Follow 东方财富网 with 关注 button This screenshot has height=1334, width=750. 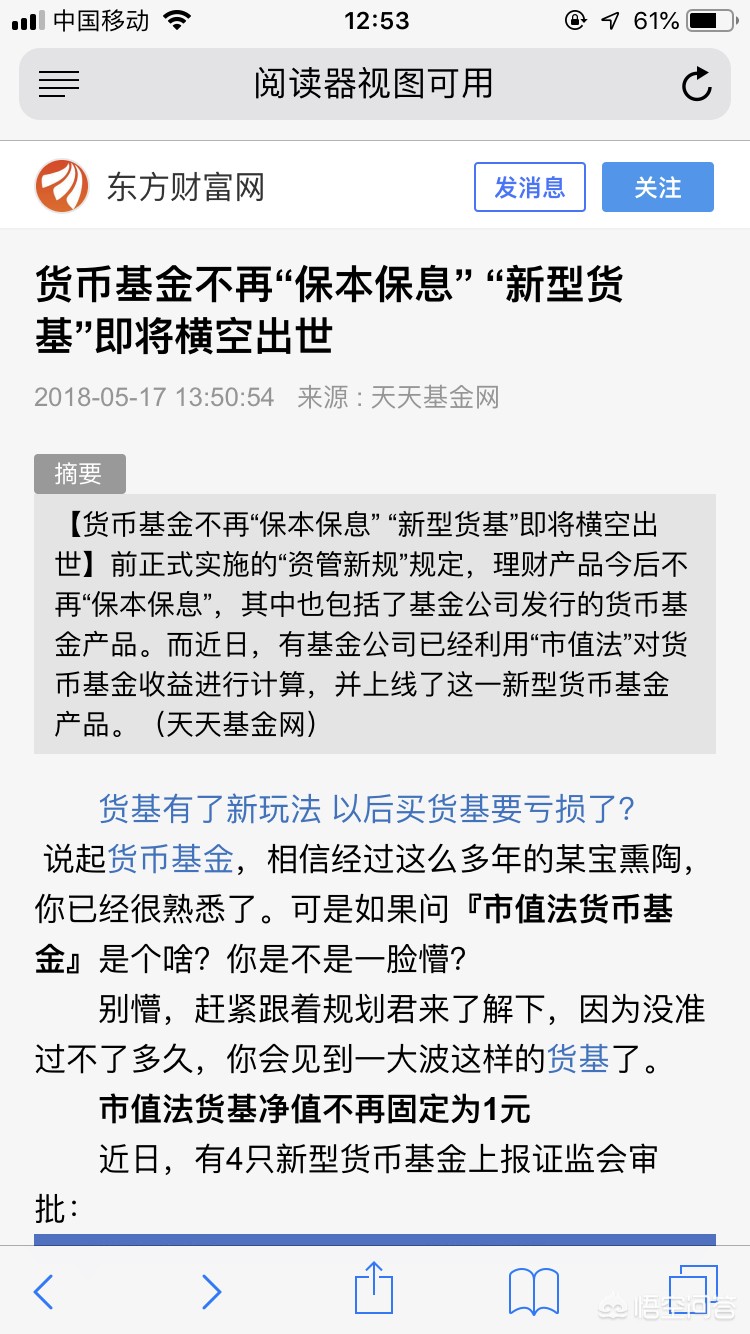(657, 187)
